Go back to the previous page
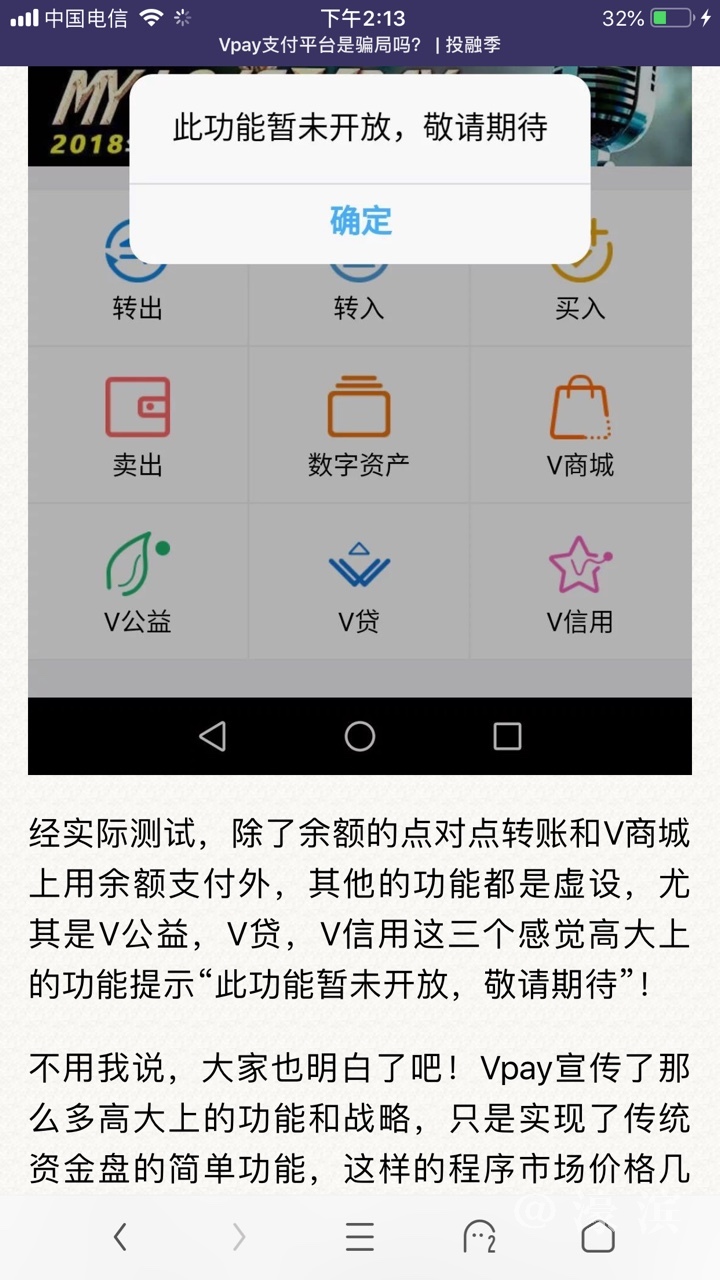Screen dimensions: 720x1280 120,1237
